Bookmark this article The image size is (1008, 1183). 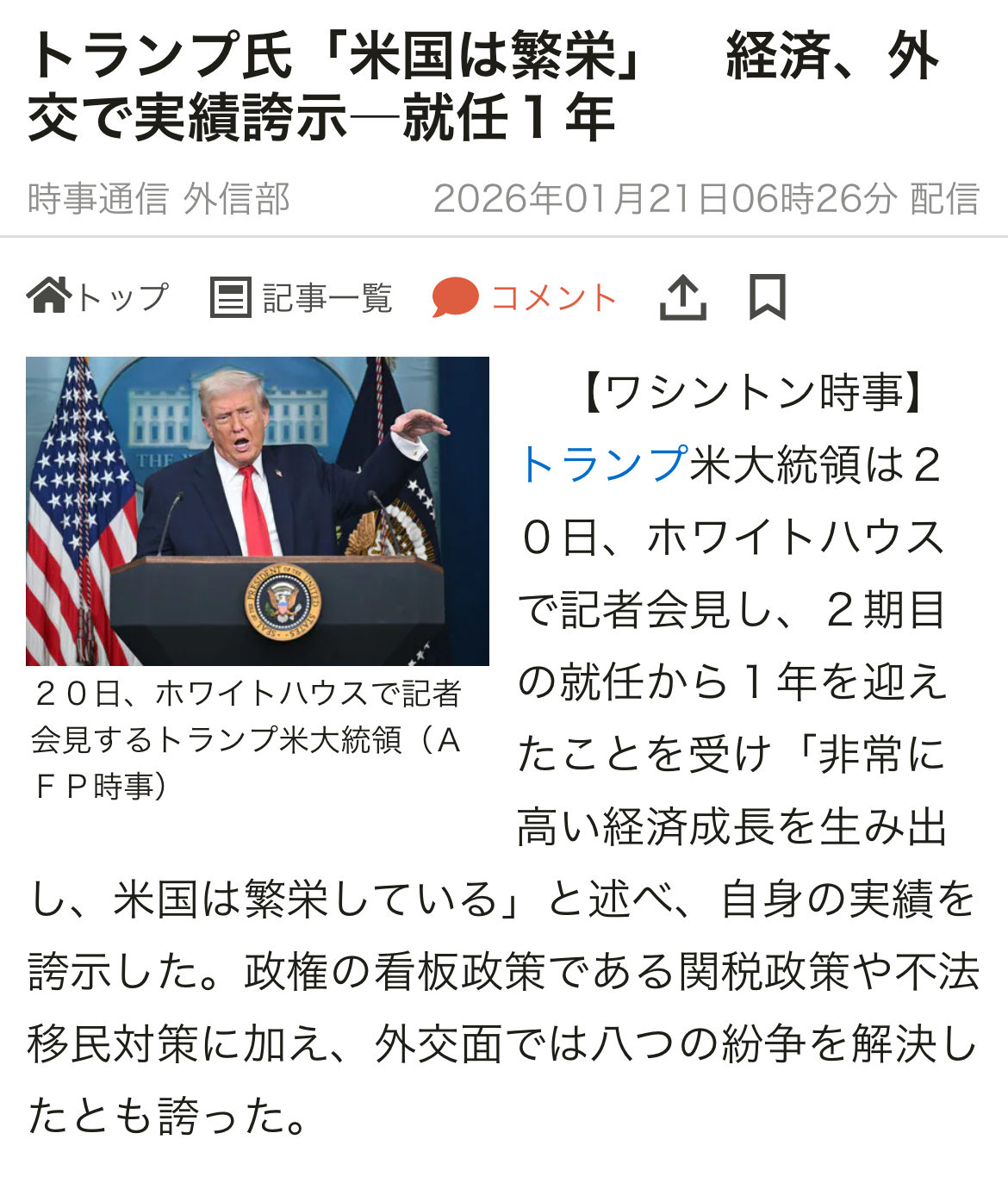(767, 297)
